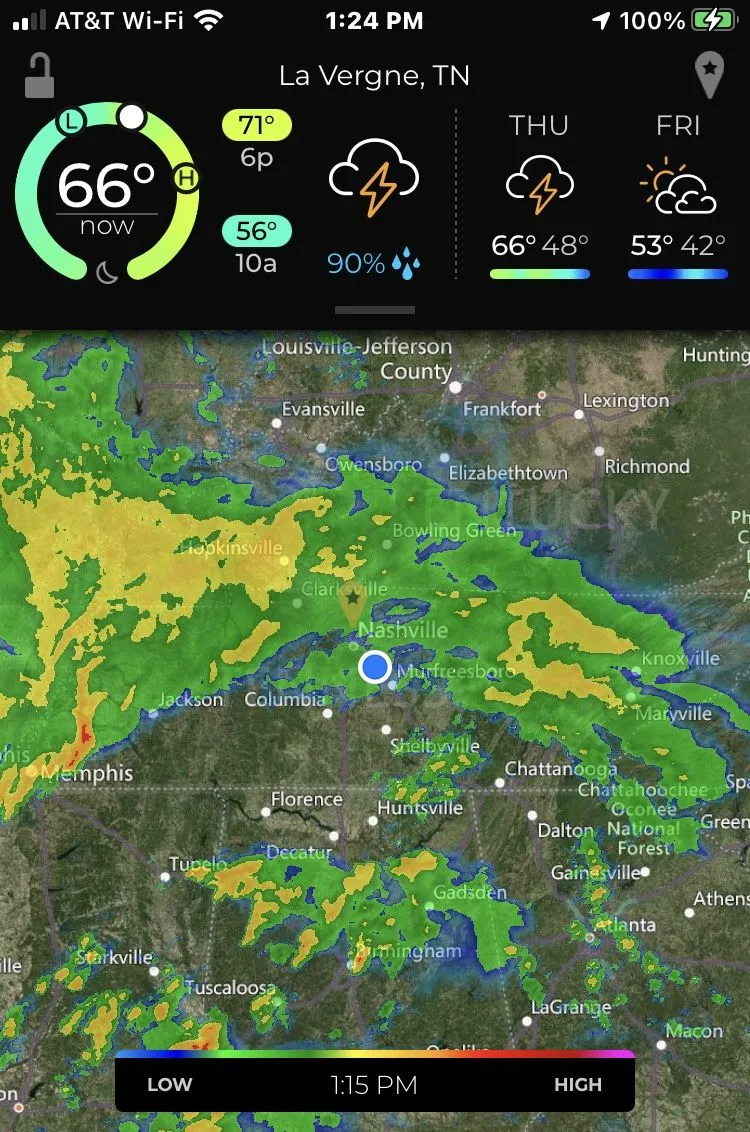Tap the 1:15 PM radar timeline bar

(x=375, y=1082)
